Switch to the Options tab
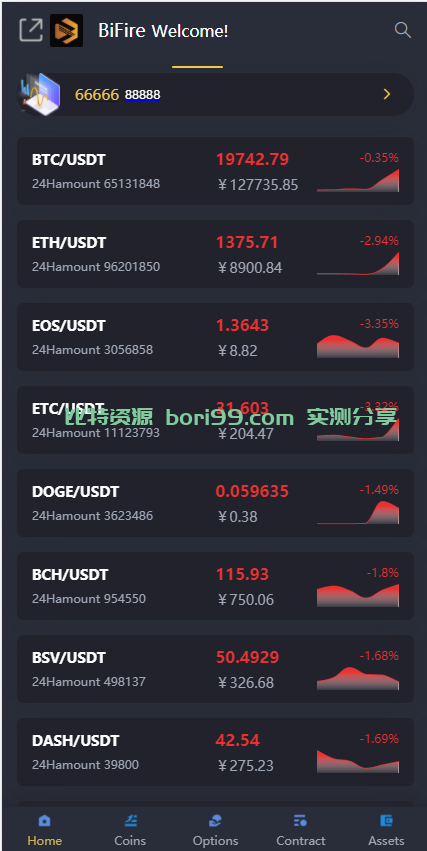 [x=215, y=830]
